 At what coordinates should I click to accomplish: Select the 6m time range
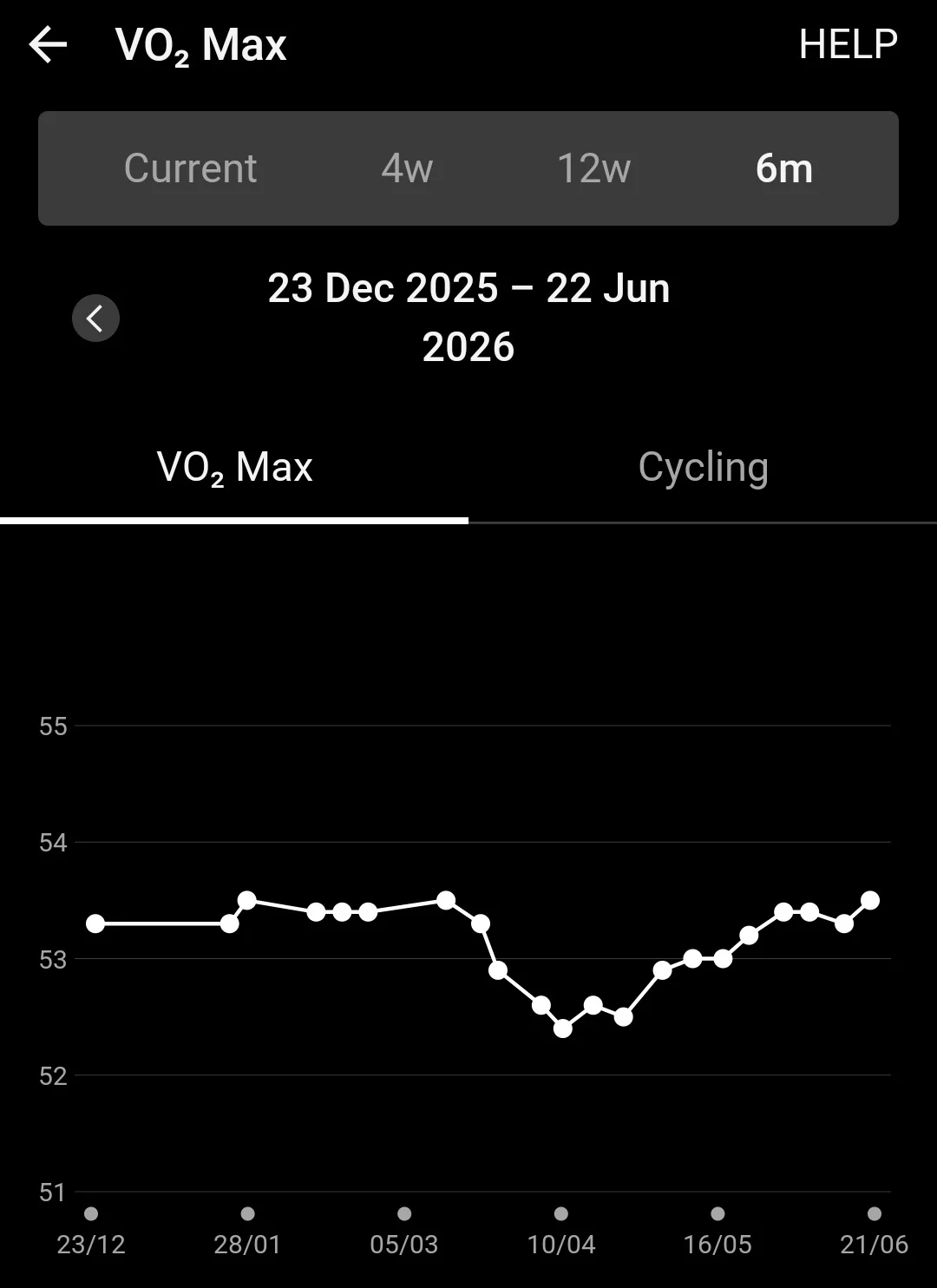[x=784, y=168]
